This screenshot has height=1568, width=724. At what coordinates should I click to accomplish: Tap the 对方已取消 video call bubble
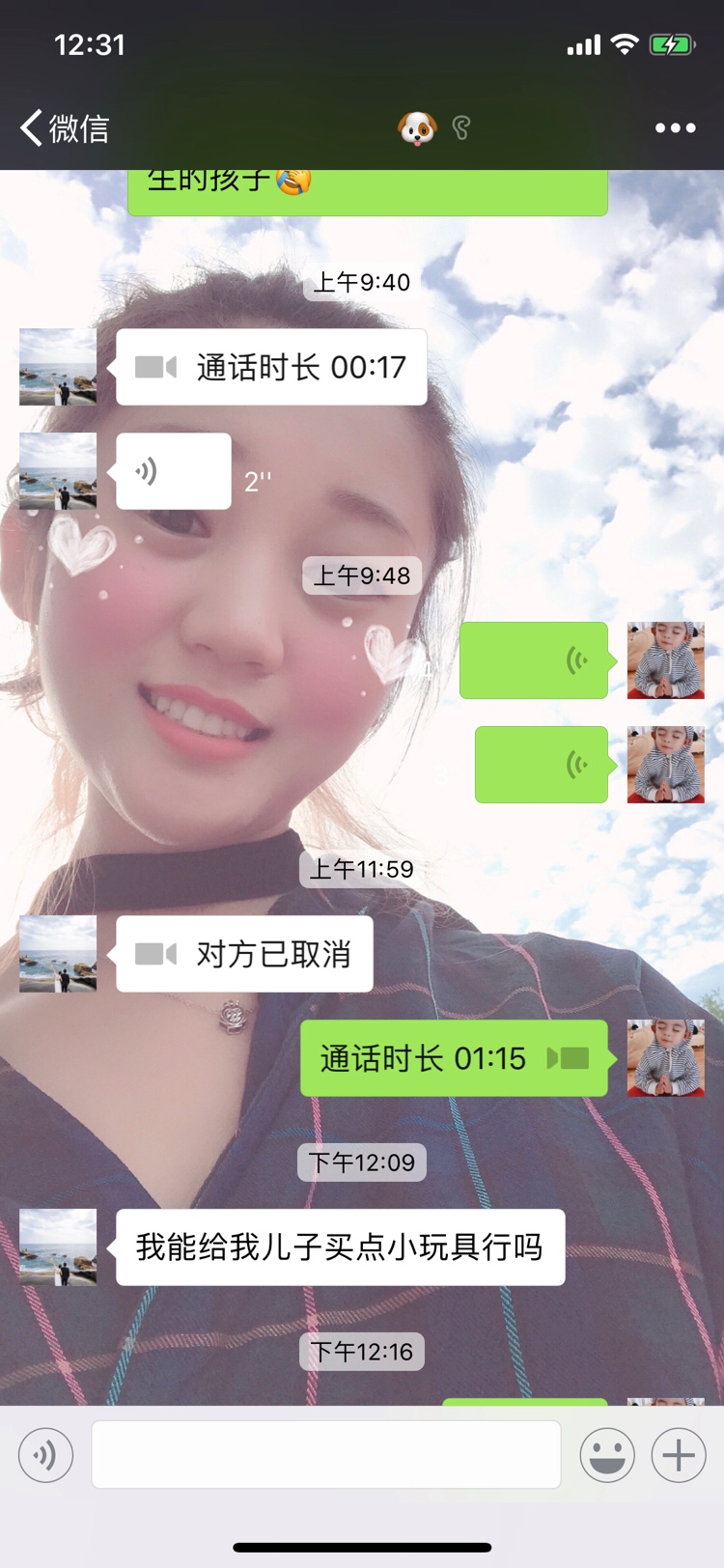pos(244,954)
